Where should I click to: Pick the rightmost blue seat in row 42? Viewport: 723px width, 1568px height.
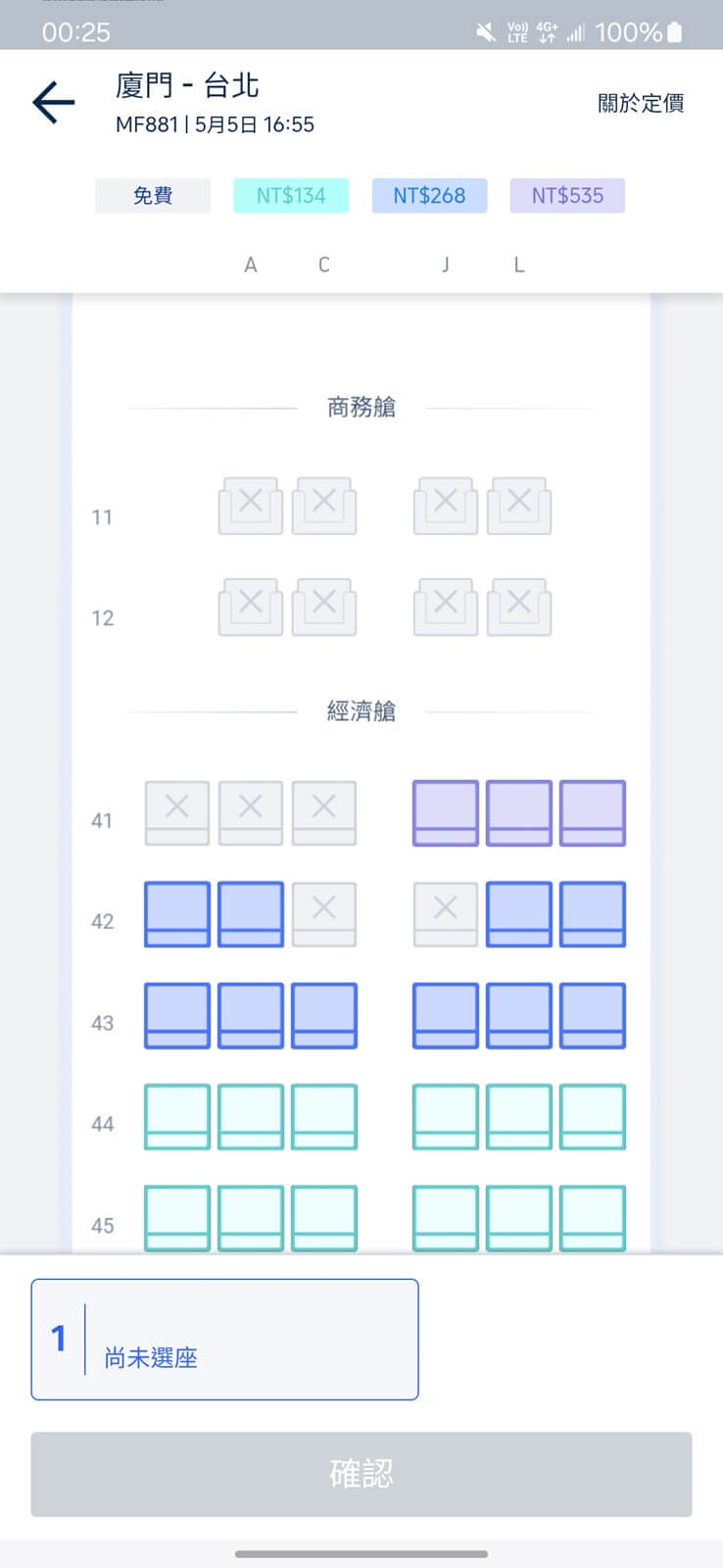click(593, 914)
